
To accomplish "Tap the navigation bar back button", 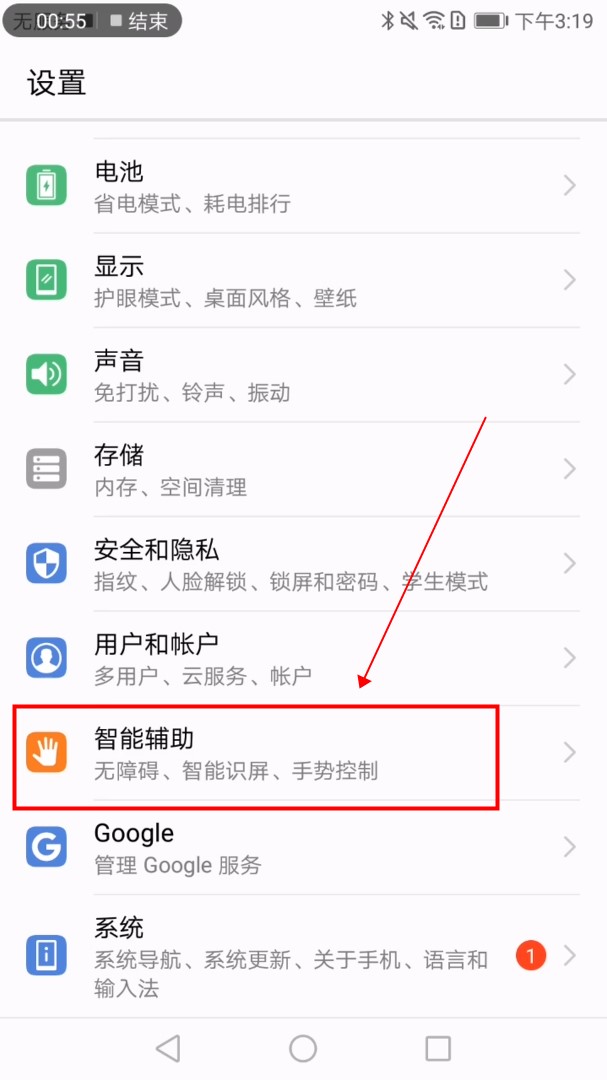I will [168, 1048].
